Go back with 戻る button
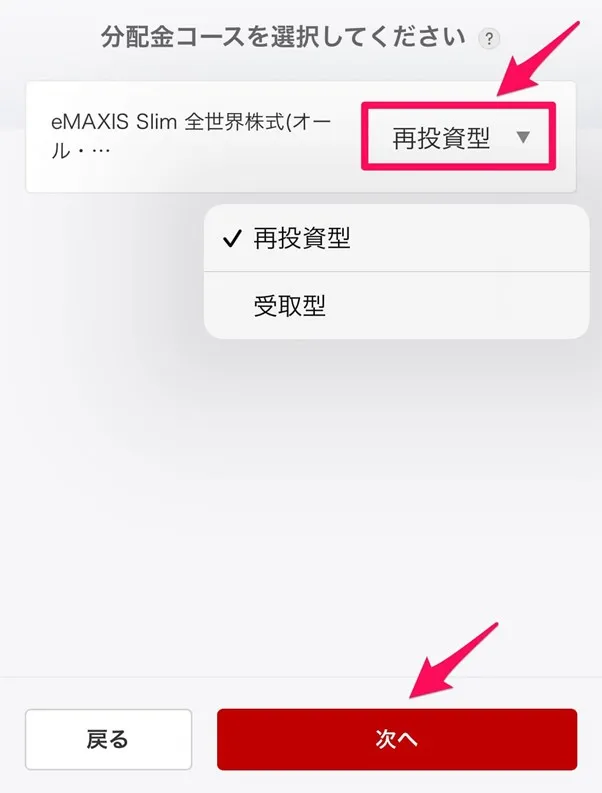Screen dimensions: 602x793 (x=108, y=740)
